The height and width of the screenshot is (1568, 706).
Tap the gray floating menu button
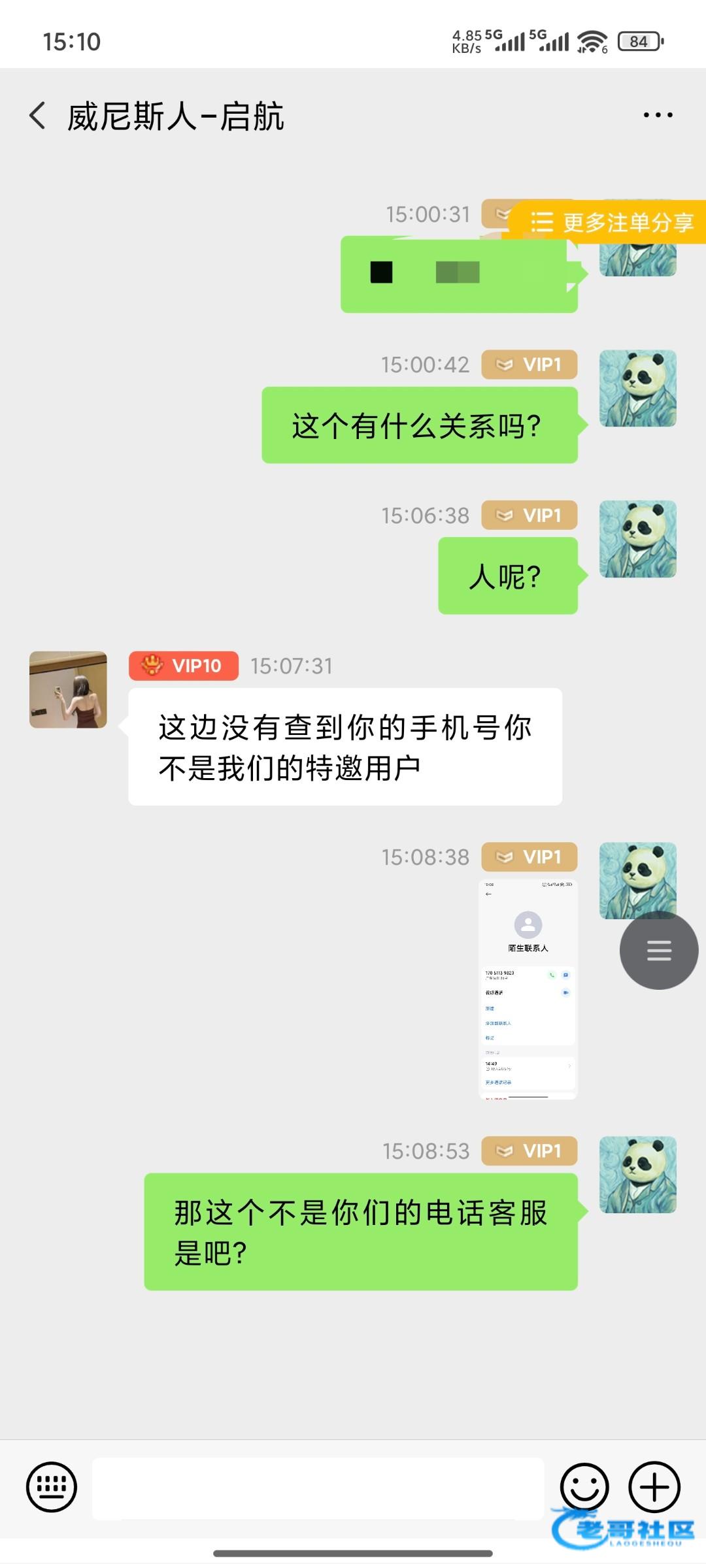tap(659, 950)
